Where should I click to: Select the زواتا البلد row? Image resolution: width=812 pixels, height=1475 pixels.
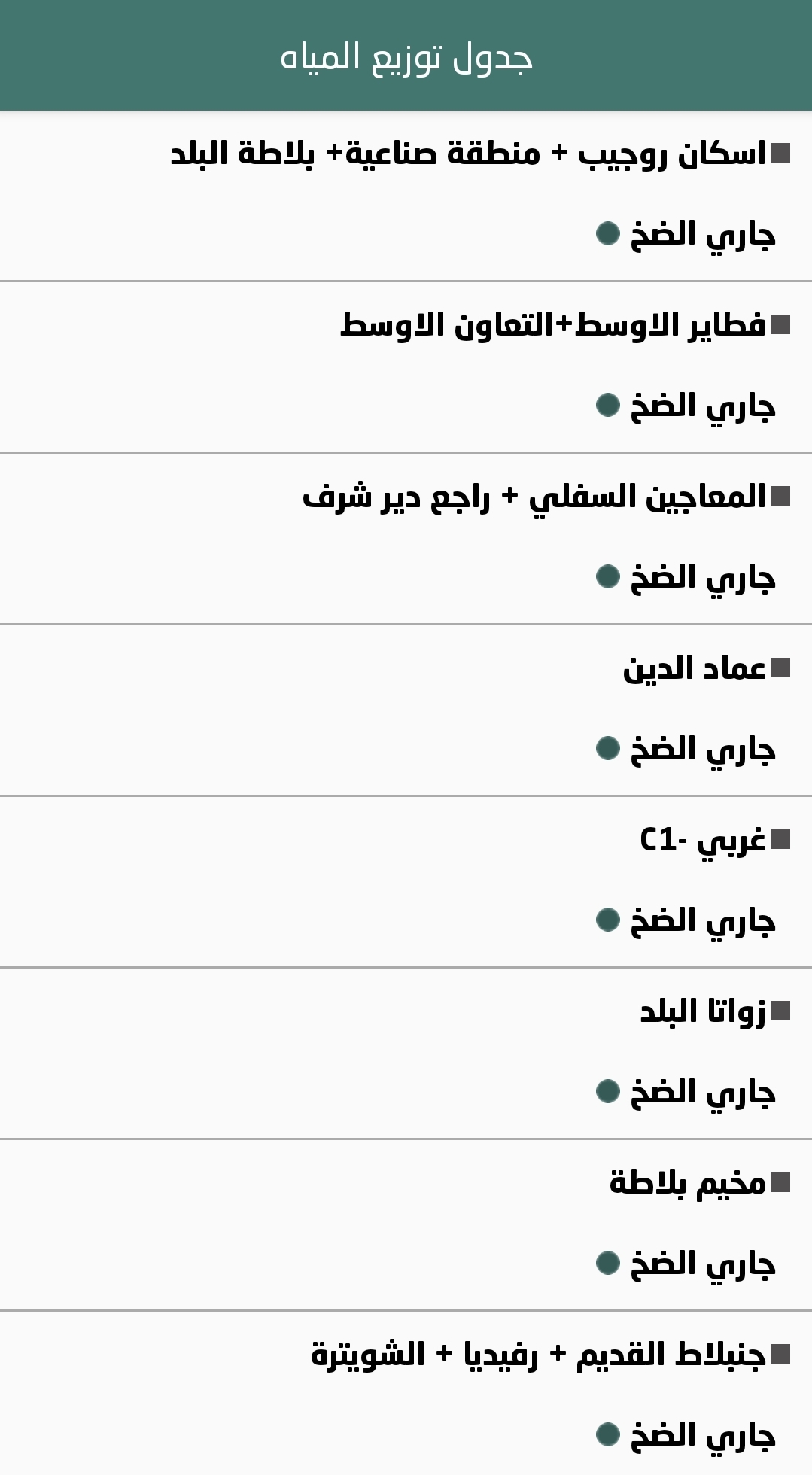[702, 1012]
